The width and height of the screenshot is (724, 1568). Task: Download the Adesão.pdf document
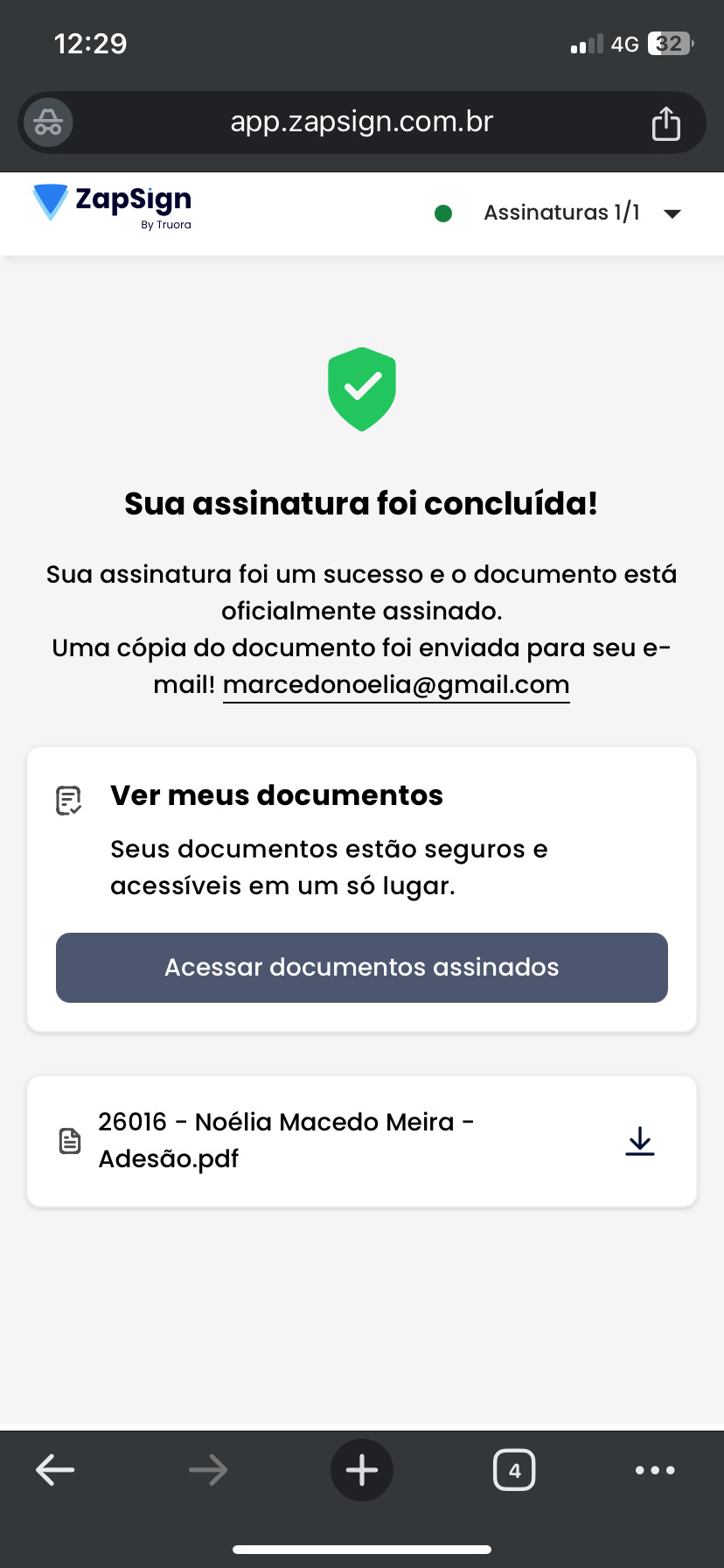coord(639,1141)
